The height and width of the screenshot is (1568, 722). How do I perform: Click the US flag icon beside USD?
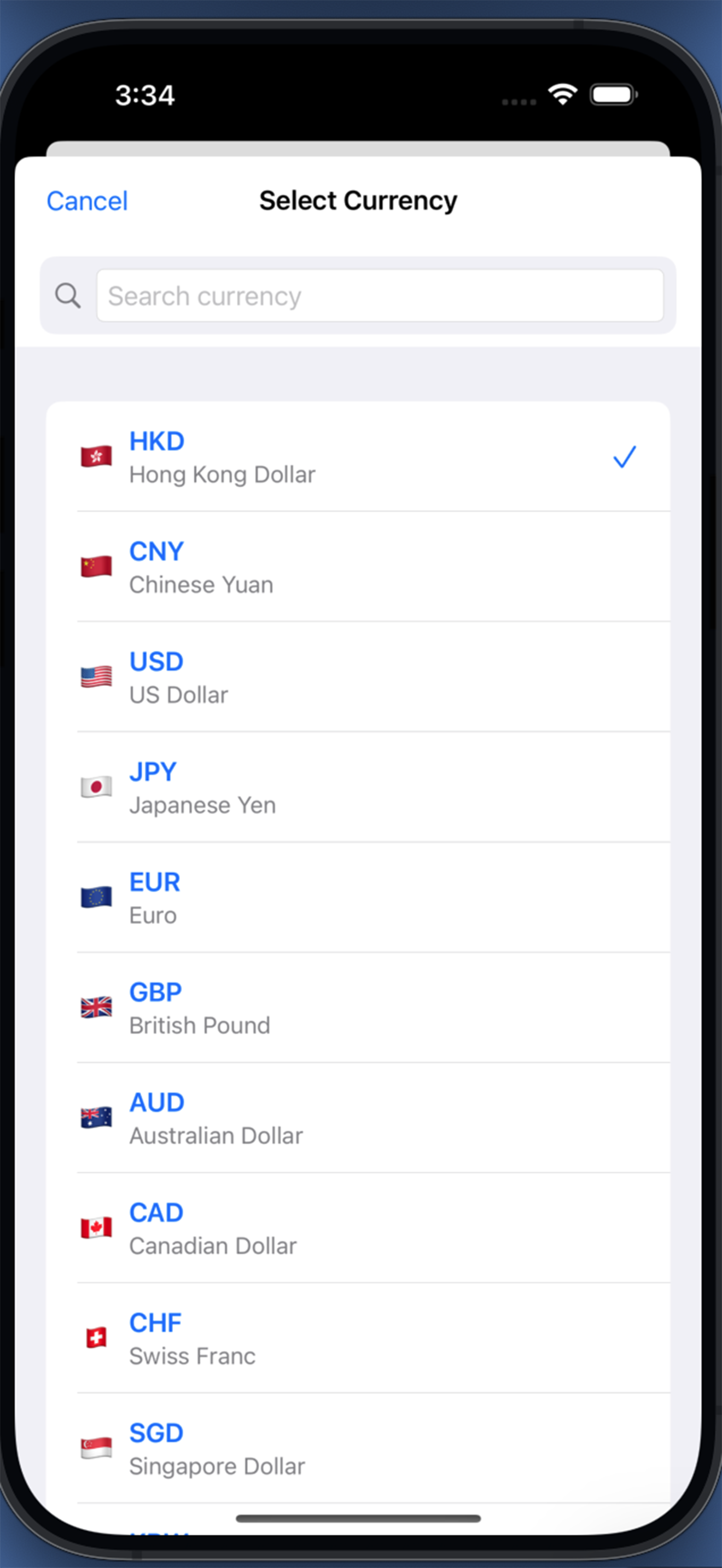pyautogui.click(x=96, y=676)
